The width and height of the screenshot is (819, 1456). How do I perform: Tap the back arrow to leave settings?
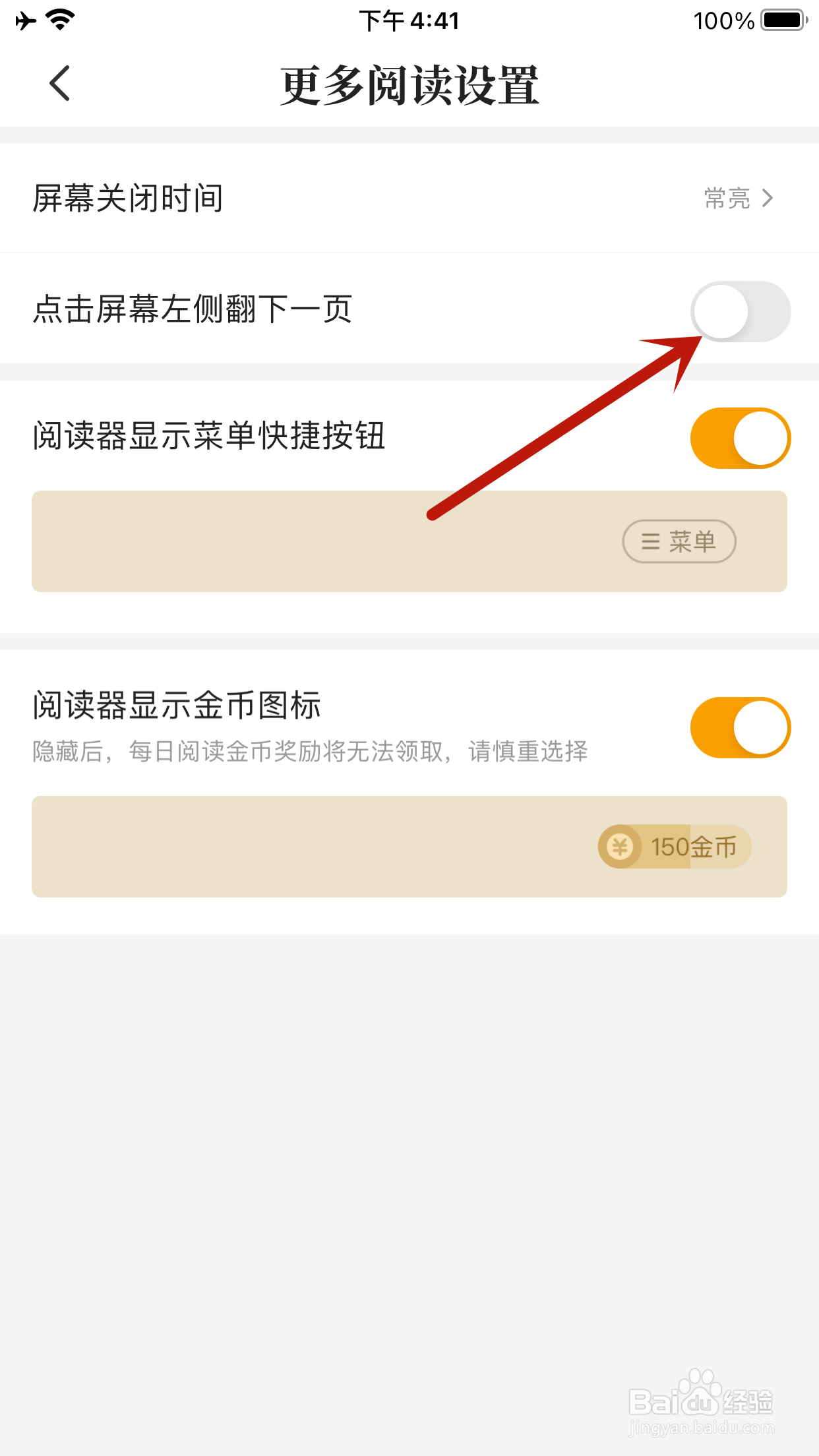tap(59, 84)
